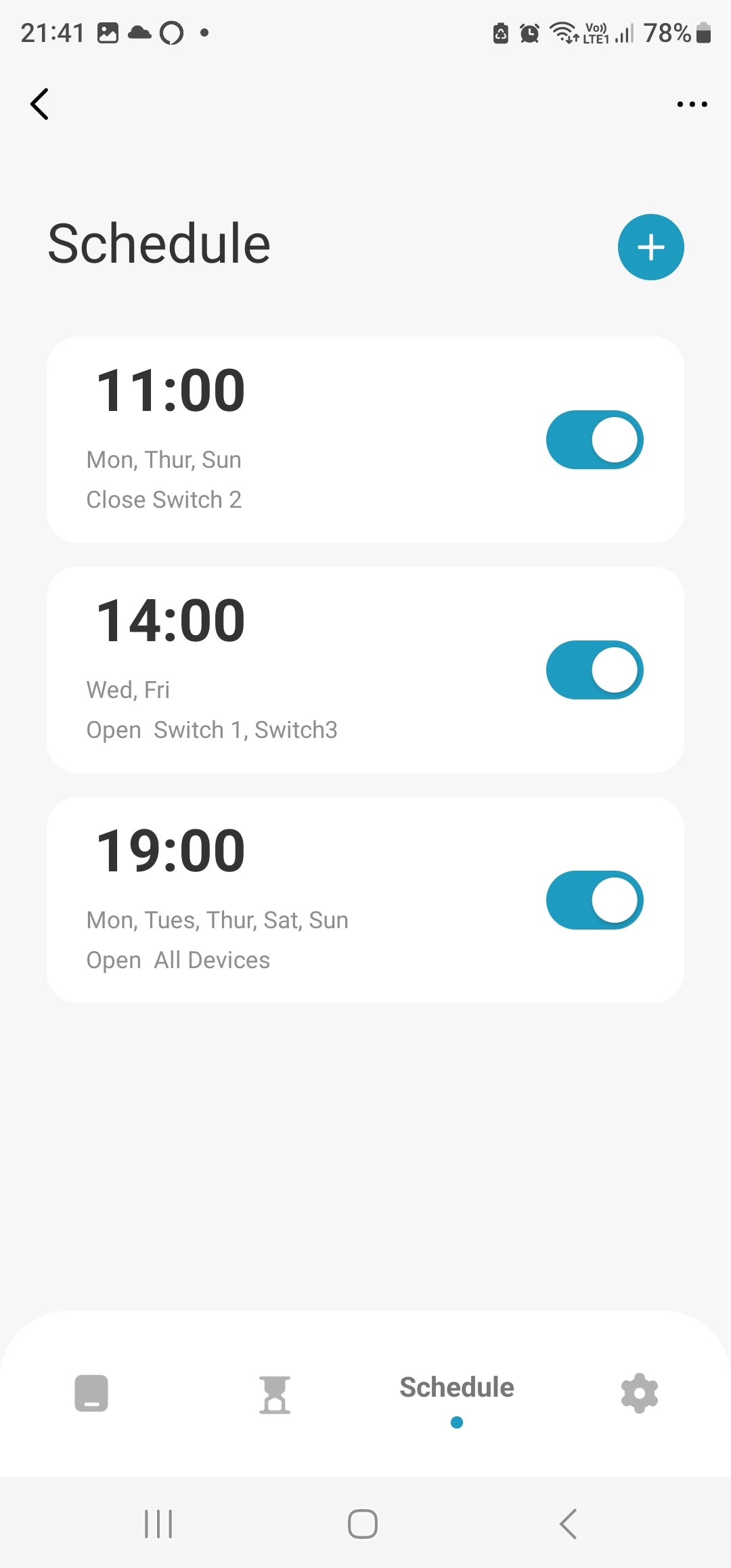Switch to the device tab
Screen dimensions: 731x1568
pyautogui.click(x=91, y=1393)
